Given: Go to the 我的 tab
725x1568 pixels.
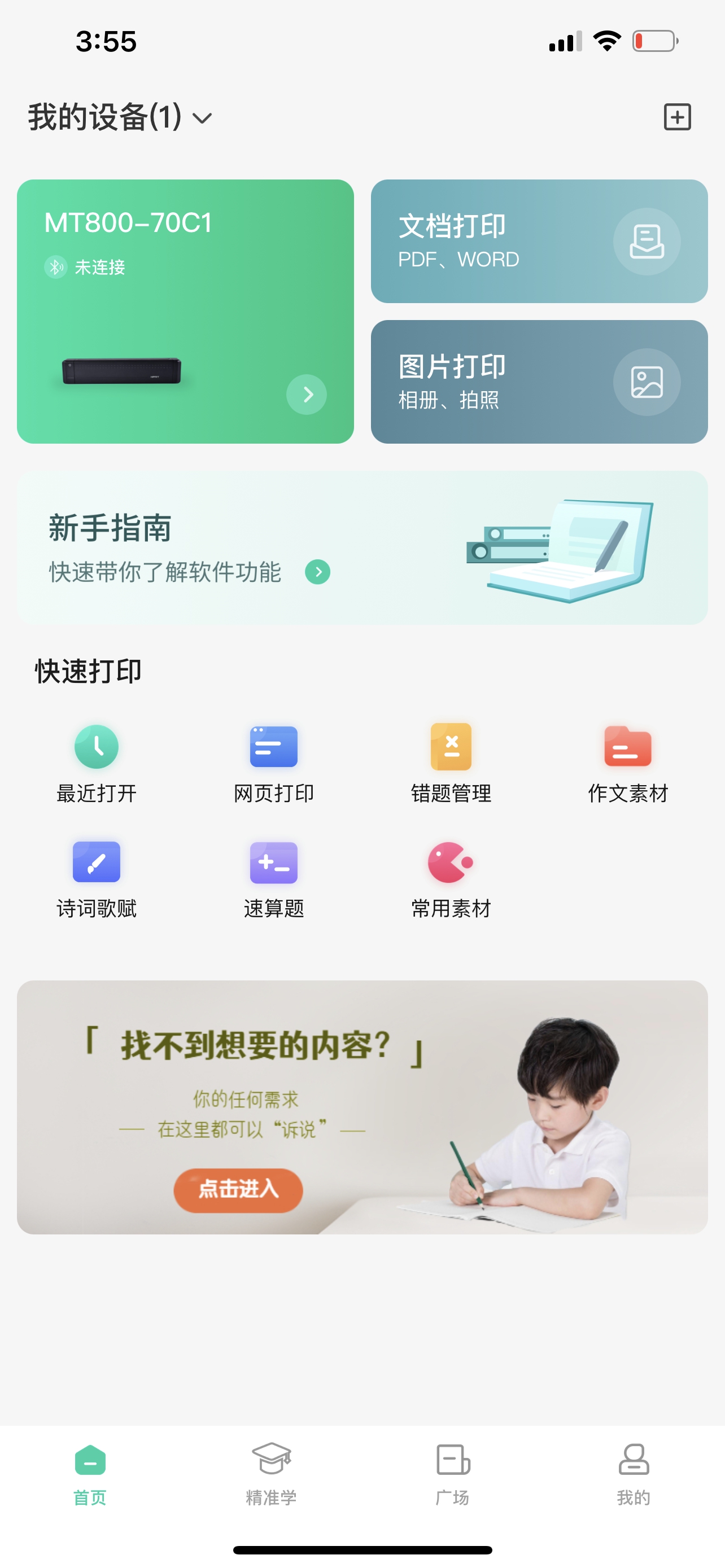Looking at the screenshot, I should tap(634, 1473).
